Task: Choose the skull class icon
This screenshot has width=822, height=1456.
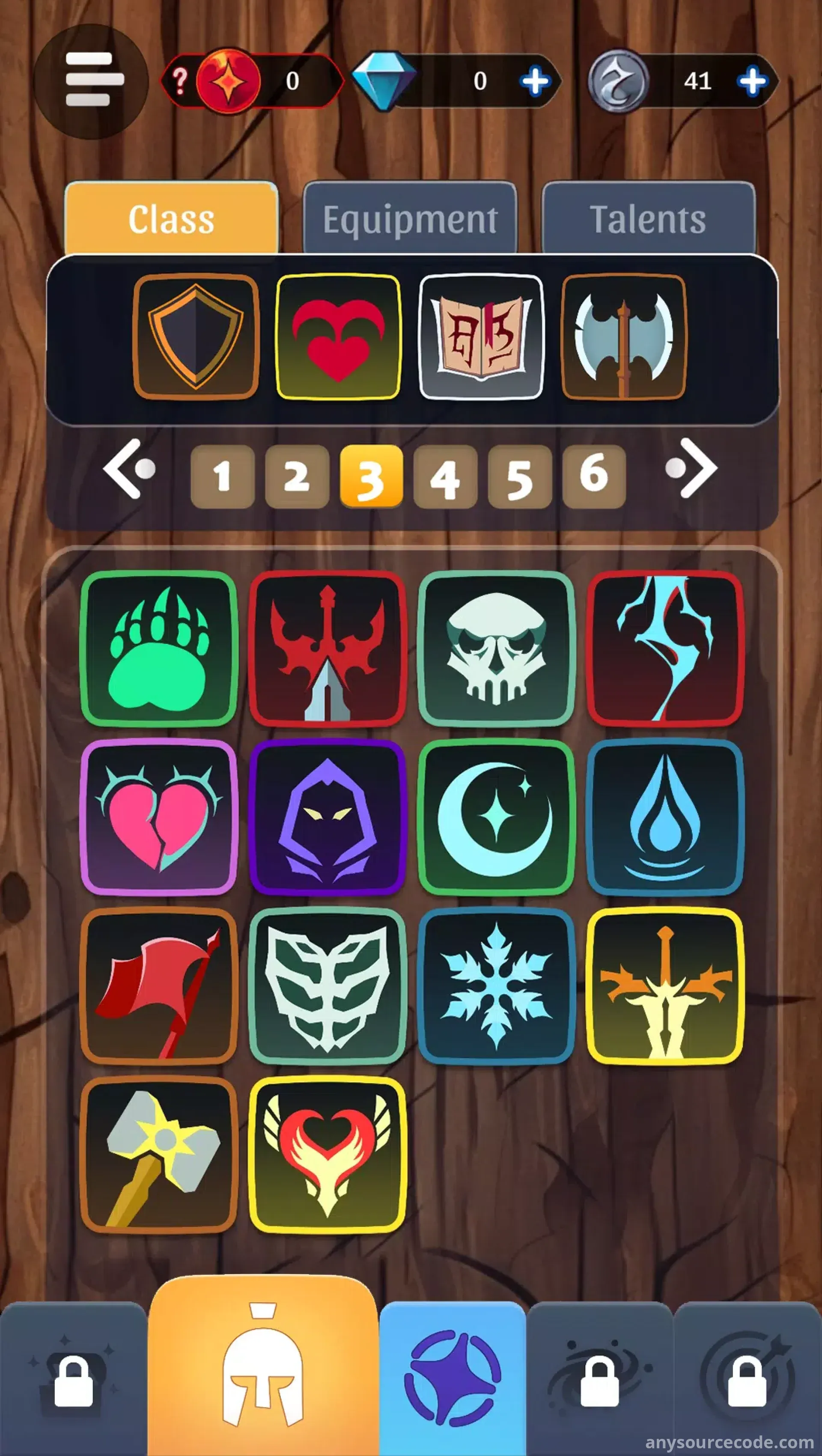Action: [x=496, y=648]
